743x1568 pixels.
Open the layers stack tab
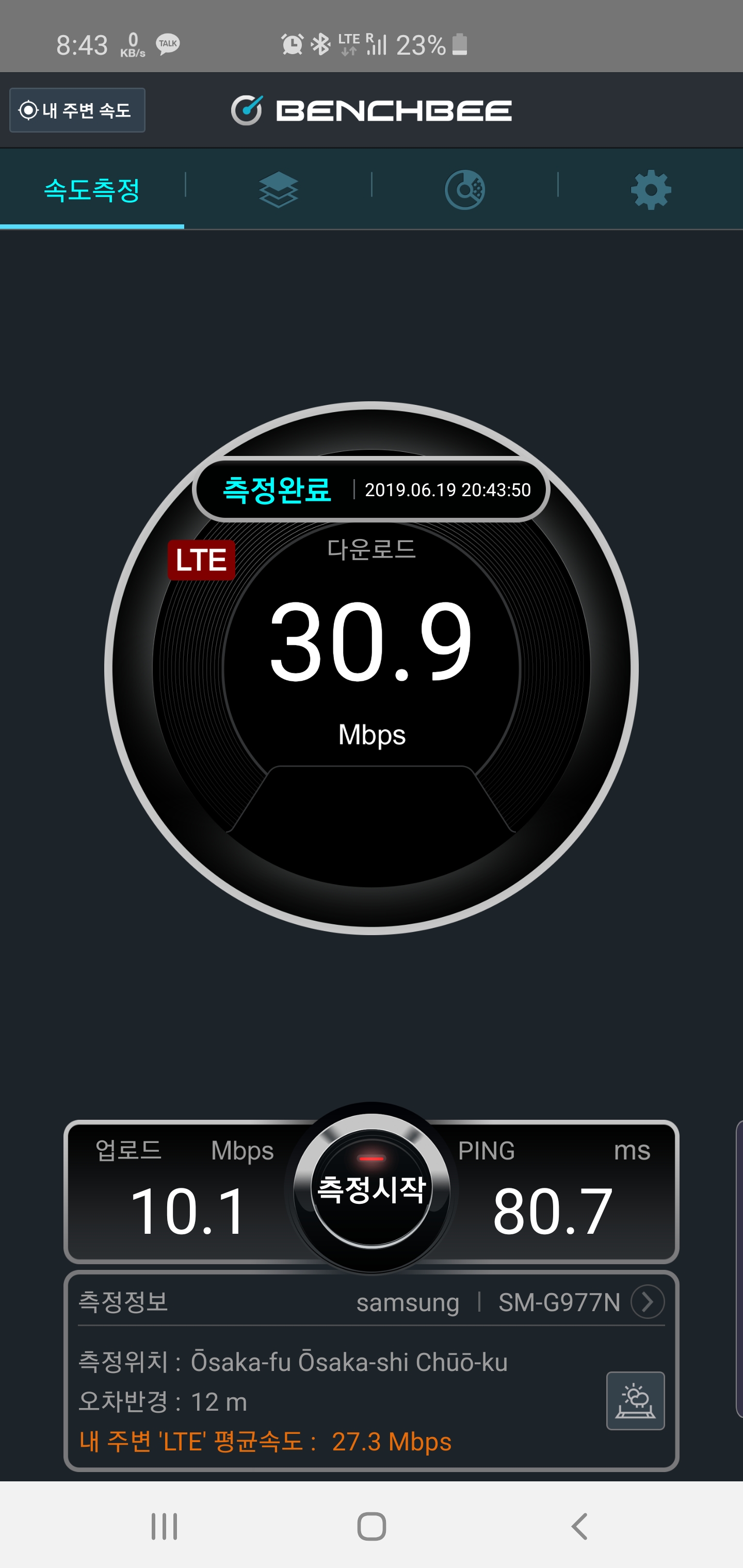[x=278, y=189]
